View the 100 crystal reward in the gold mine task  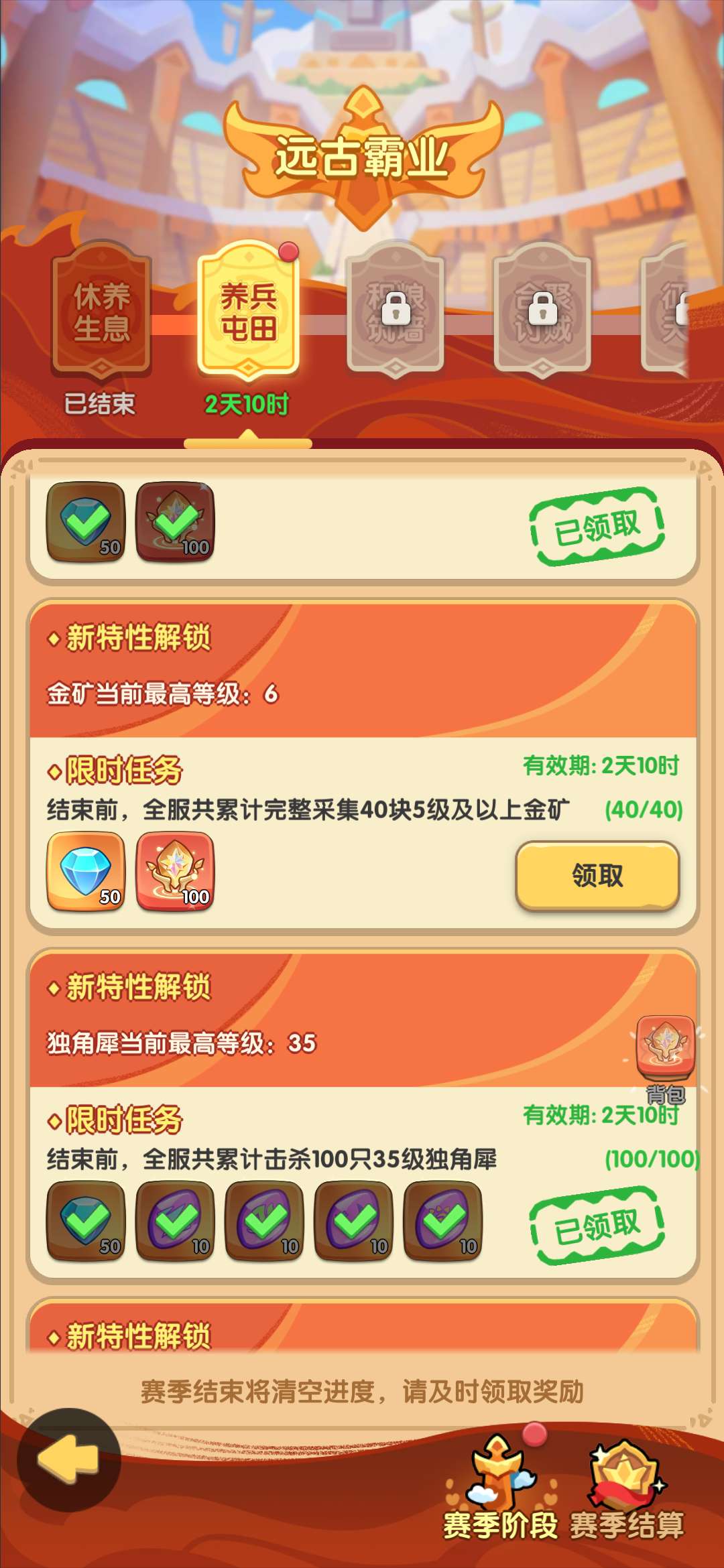176,871
